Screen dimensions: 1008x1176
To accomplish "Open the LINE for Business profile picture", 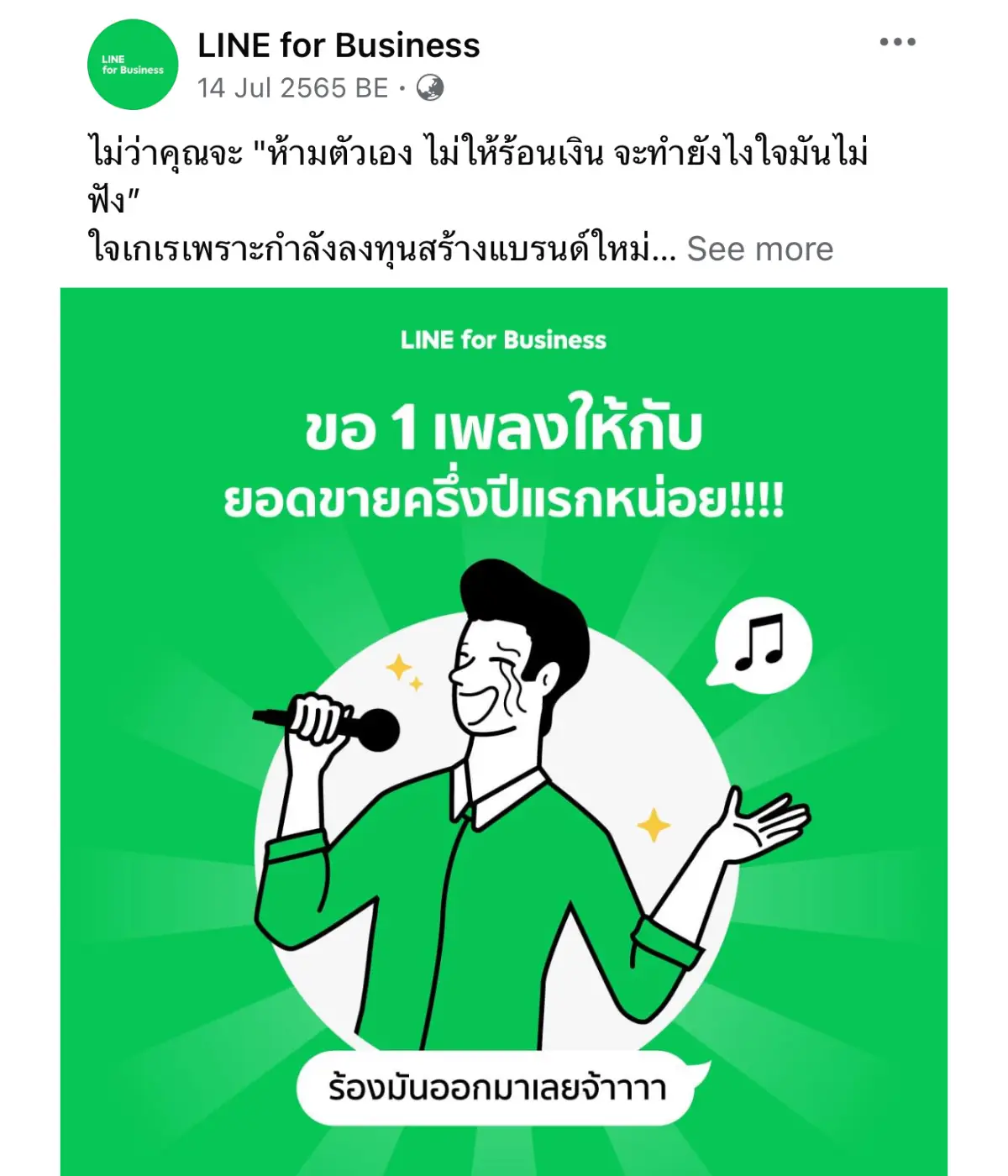I will tap(133, 65).
